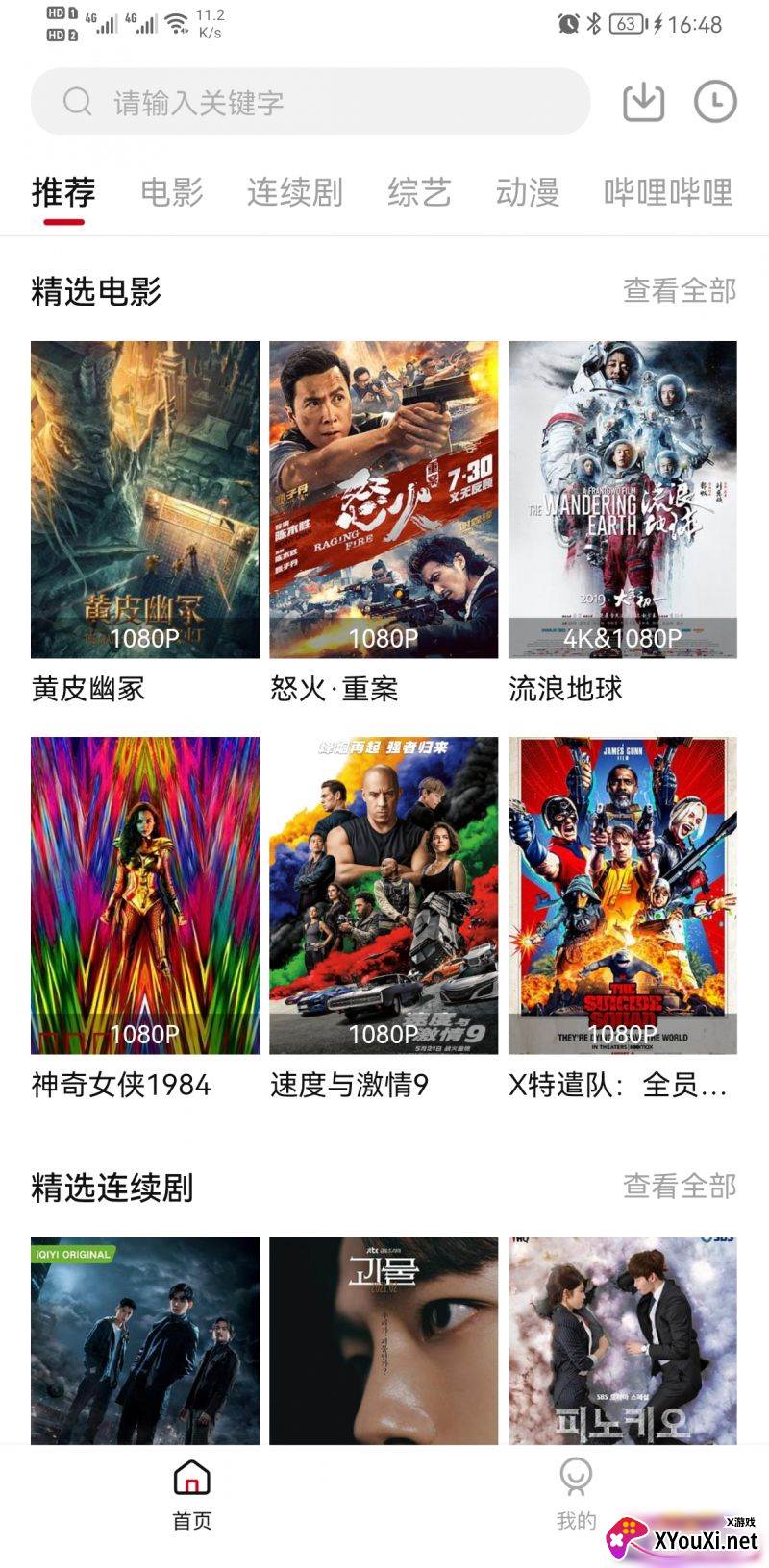View all under 精选电影
This screenshot has width=769, height=1568.
pyautogui.click(x=679, y=290)
